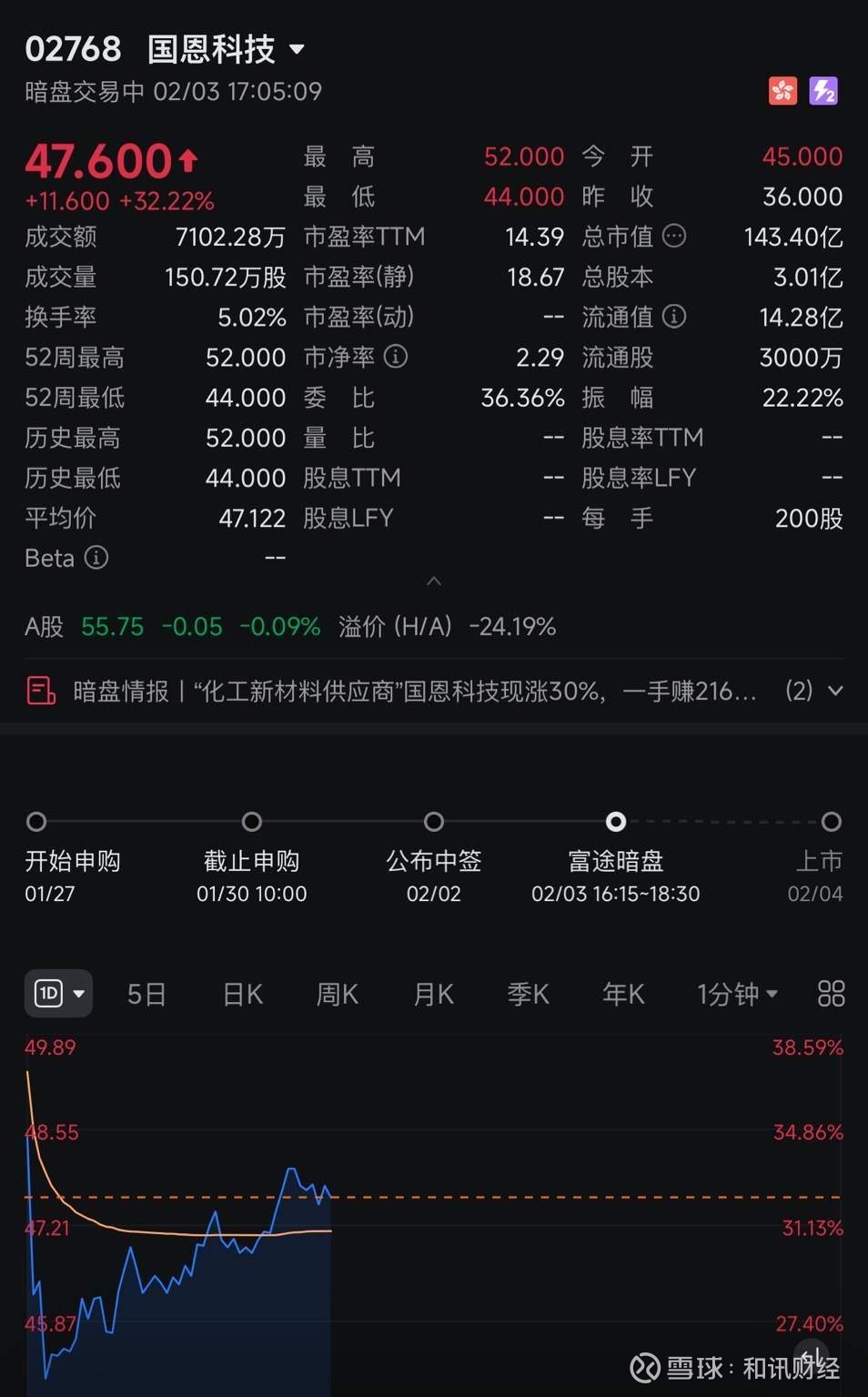Viewport: 868px width, 1397px height.
Task: Open the 1D chart period dropdown
Action: tap(58, 994)
